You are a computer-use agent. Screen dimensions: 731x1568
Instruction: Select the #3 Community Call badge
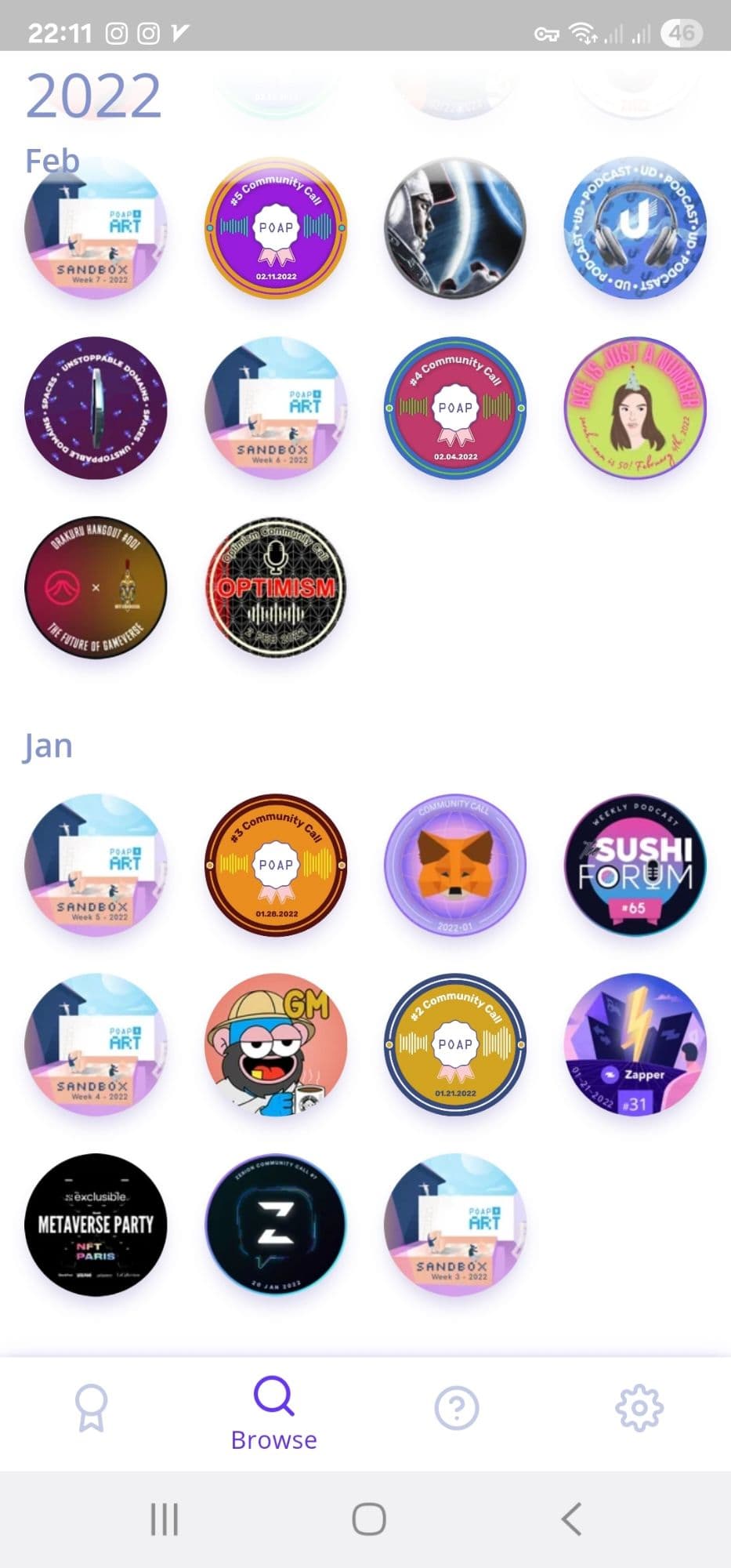[x=276, y=865]
